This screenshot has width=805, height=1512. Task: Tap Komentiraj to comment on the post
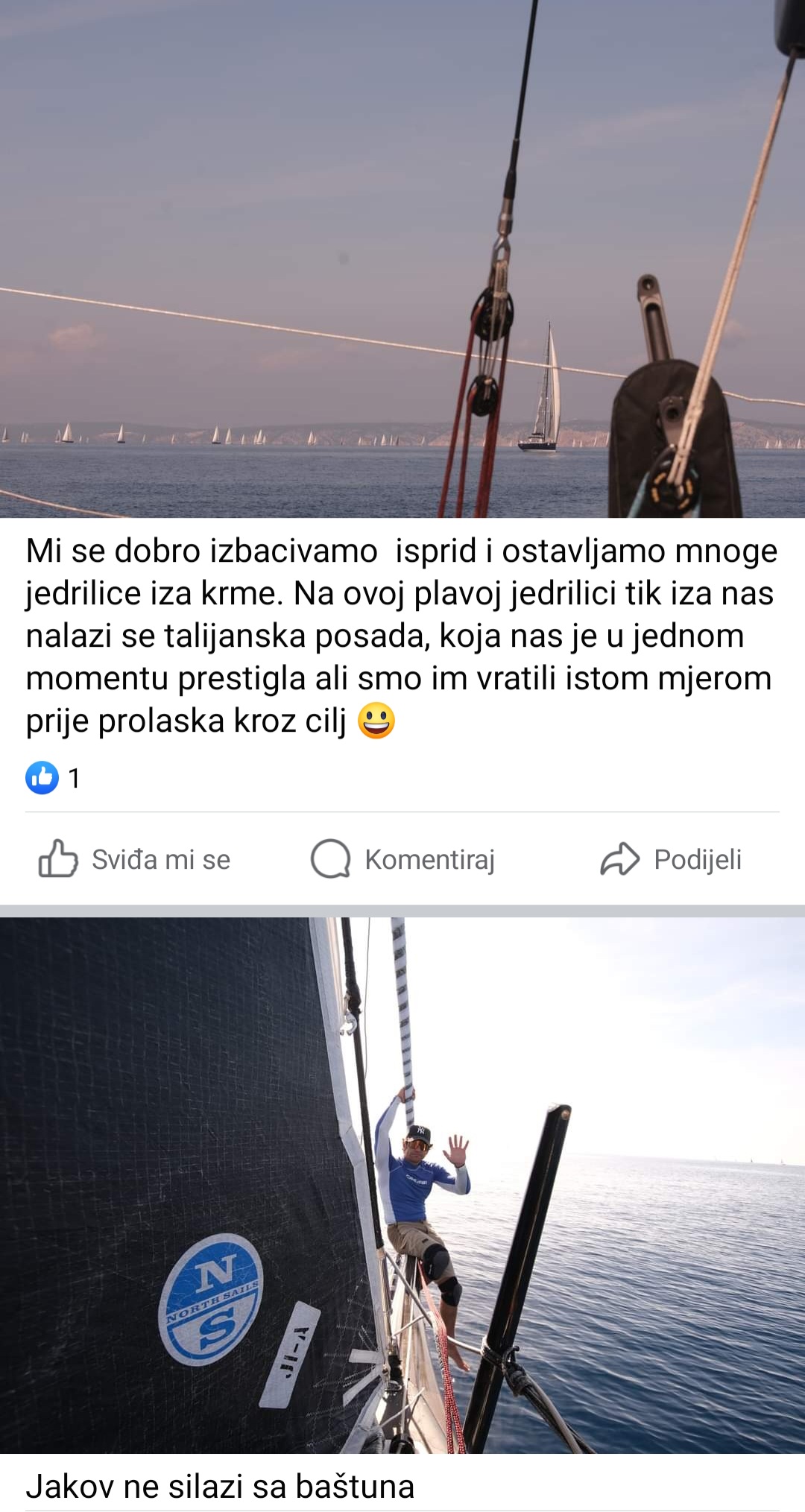[x=403, y=859]
